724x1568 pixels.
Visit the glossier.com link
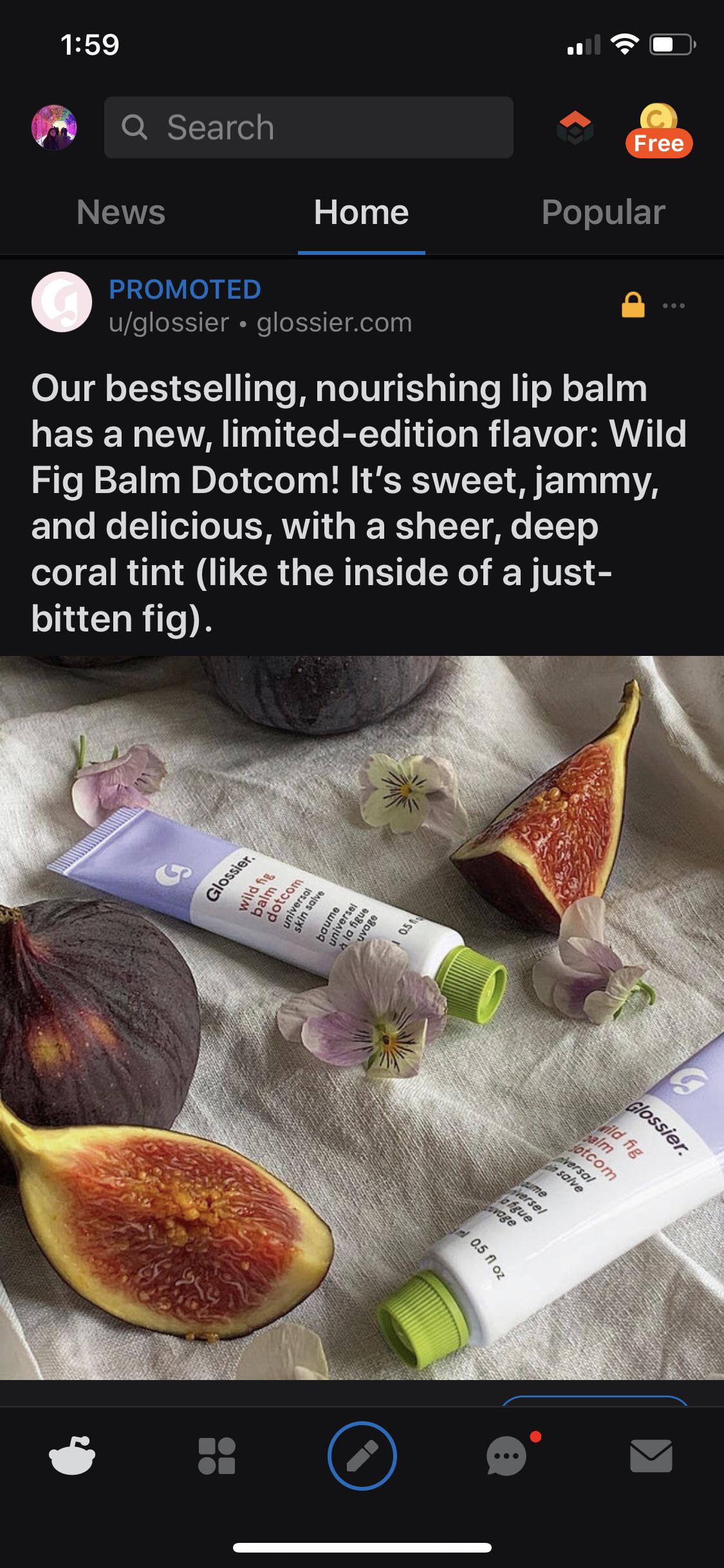[334, 322]
